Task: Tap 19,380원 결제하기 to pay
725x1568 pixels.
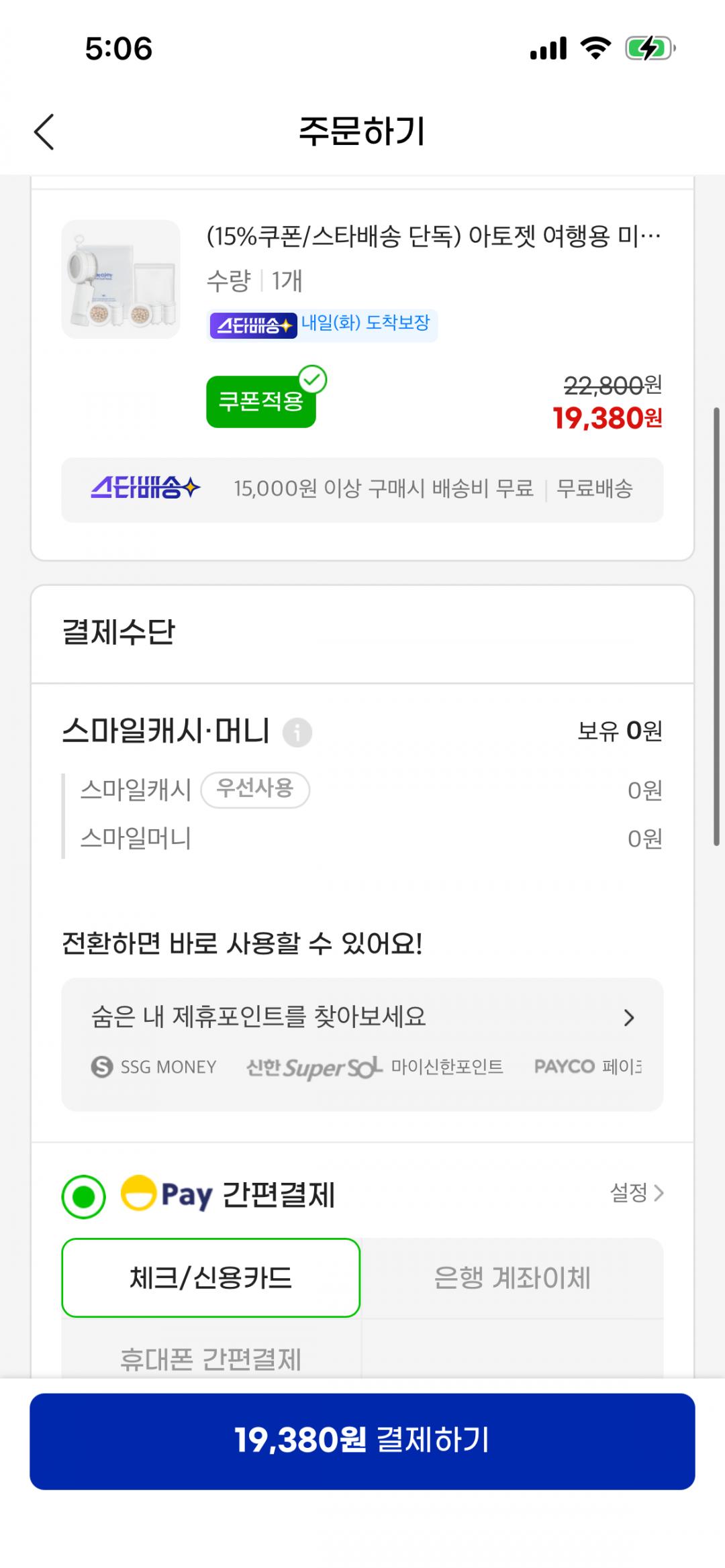Action: (362, 1441)
